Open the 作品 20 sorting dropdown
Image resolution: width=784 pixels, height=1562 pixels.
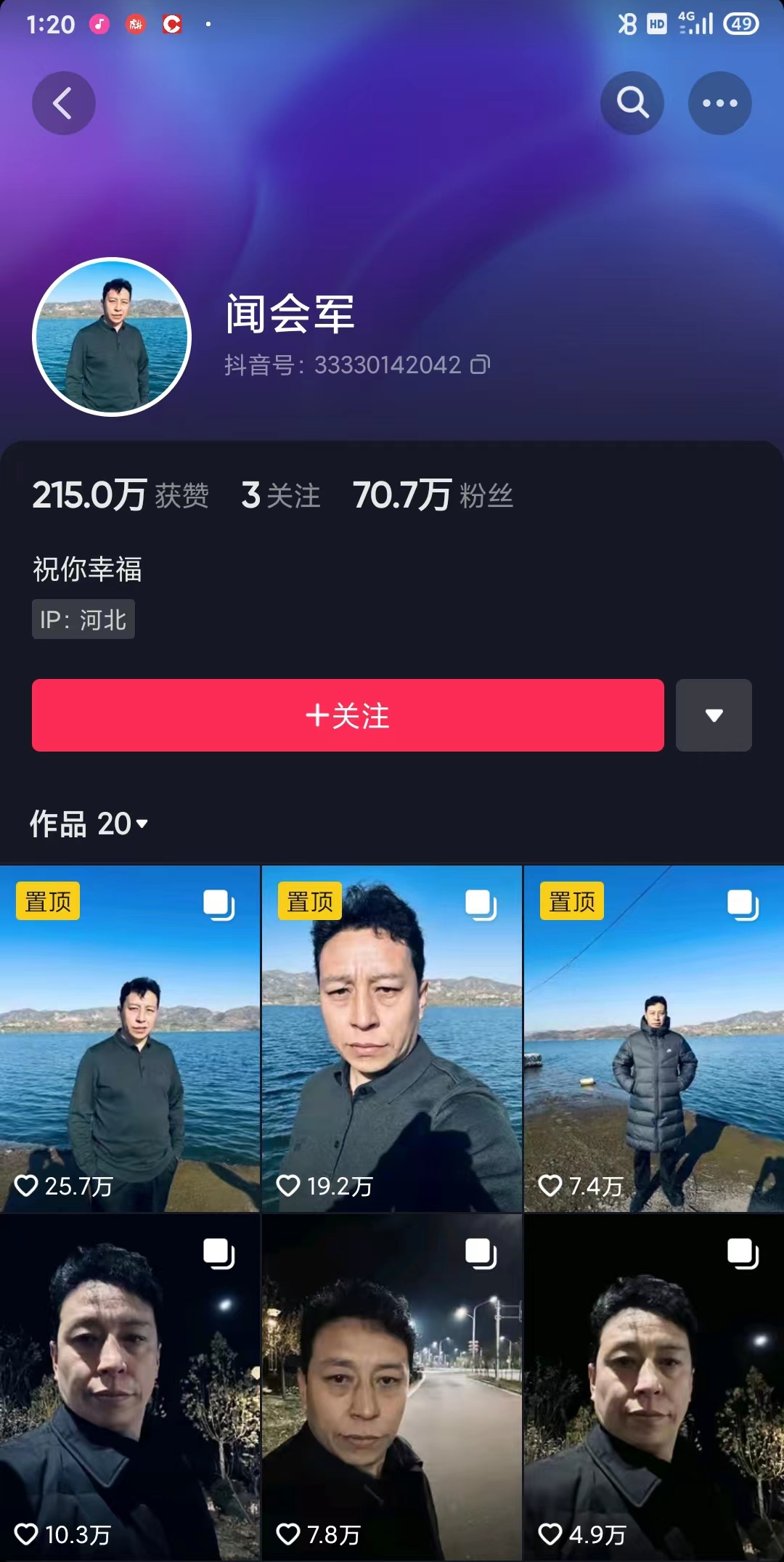click(89, 823)
